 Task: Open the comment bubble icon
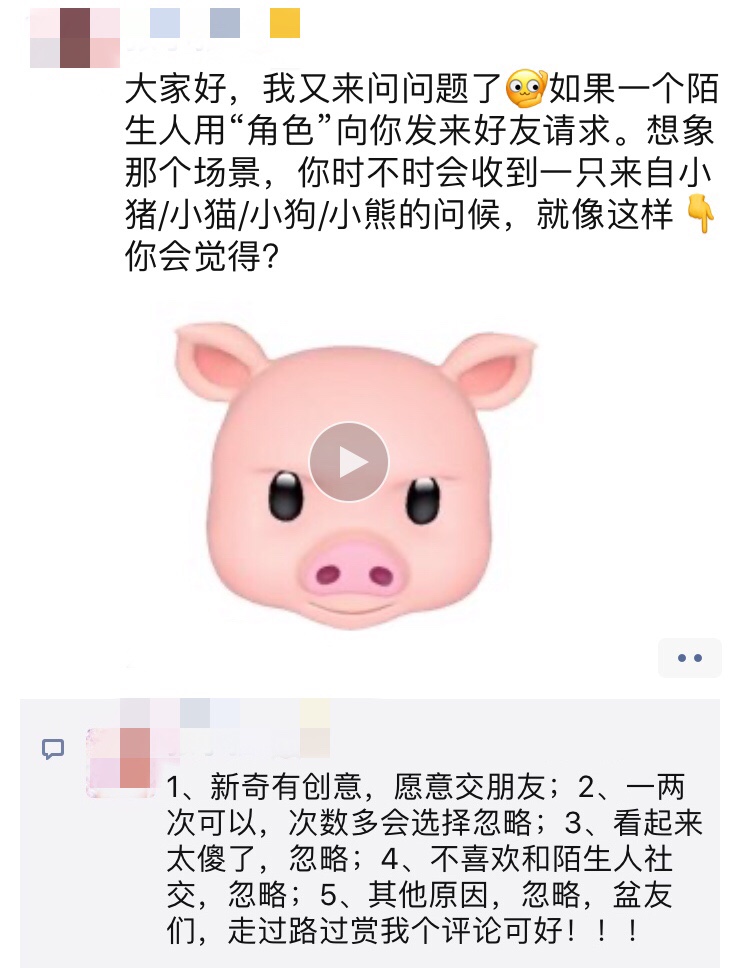[50, 746]
